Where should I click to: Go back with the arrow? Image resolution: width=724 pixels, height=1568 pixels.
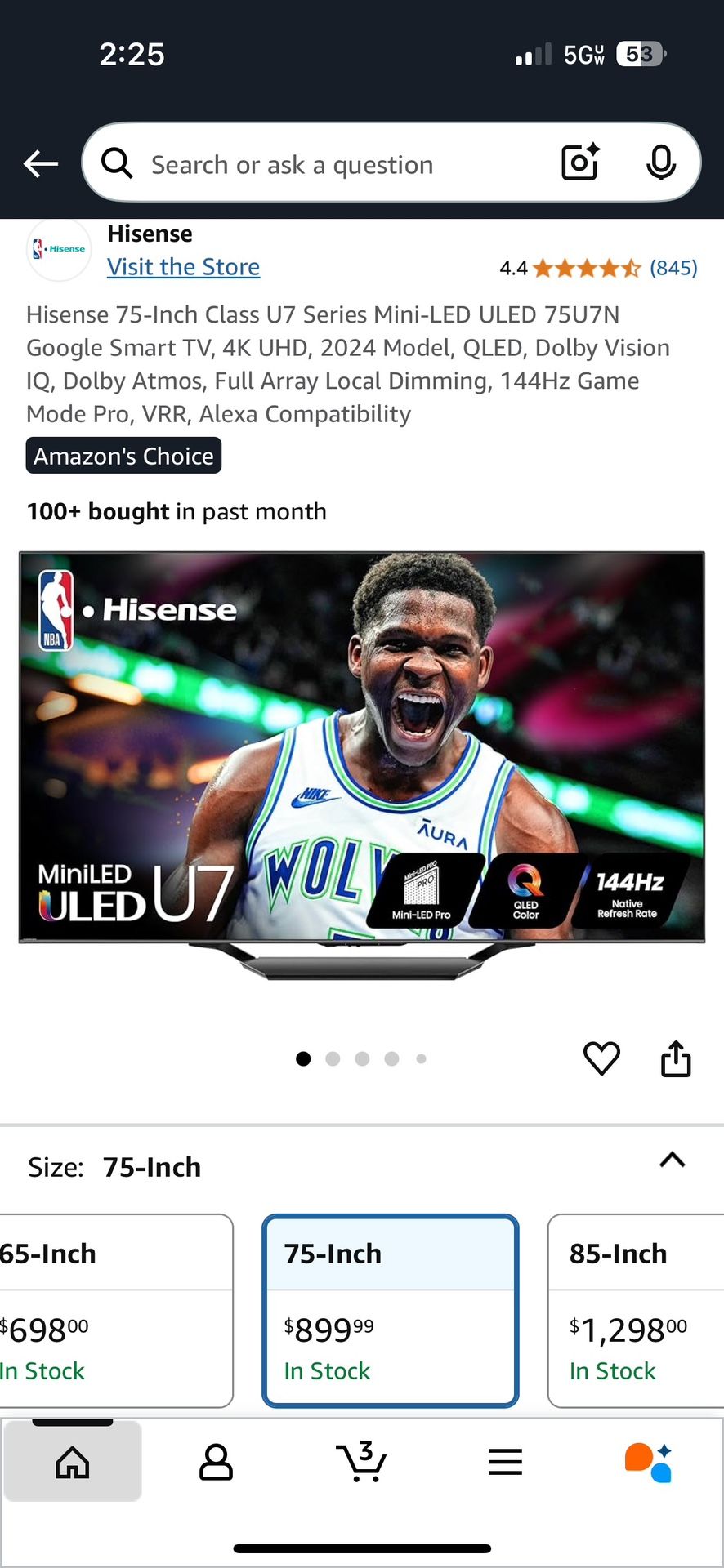(40, 164)
